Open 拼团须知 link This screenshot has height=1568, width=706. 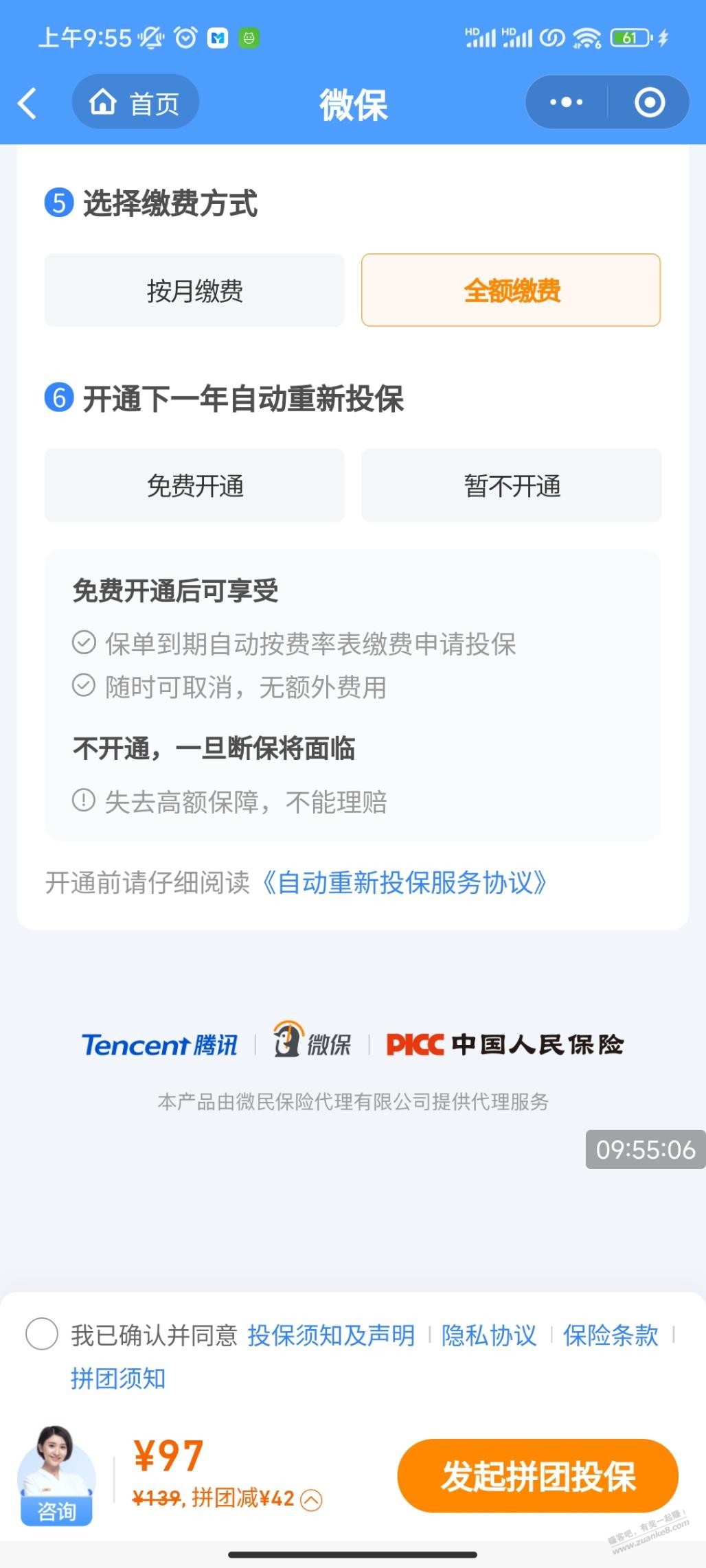point(118,1378)
